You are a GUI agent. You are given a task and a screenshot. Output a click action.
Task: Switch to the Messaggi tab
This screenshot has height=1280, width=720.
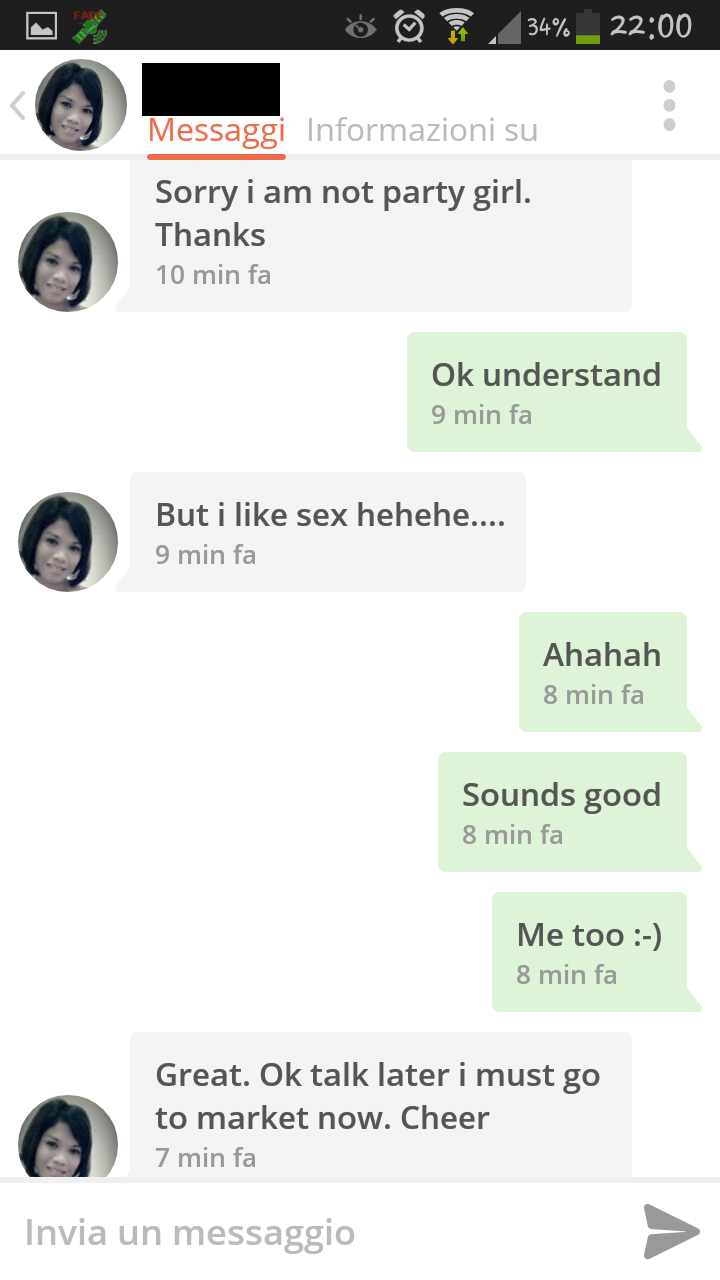pyautogui.click(x=216, y=131)
